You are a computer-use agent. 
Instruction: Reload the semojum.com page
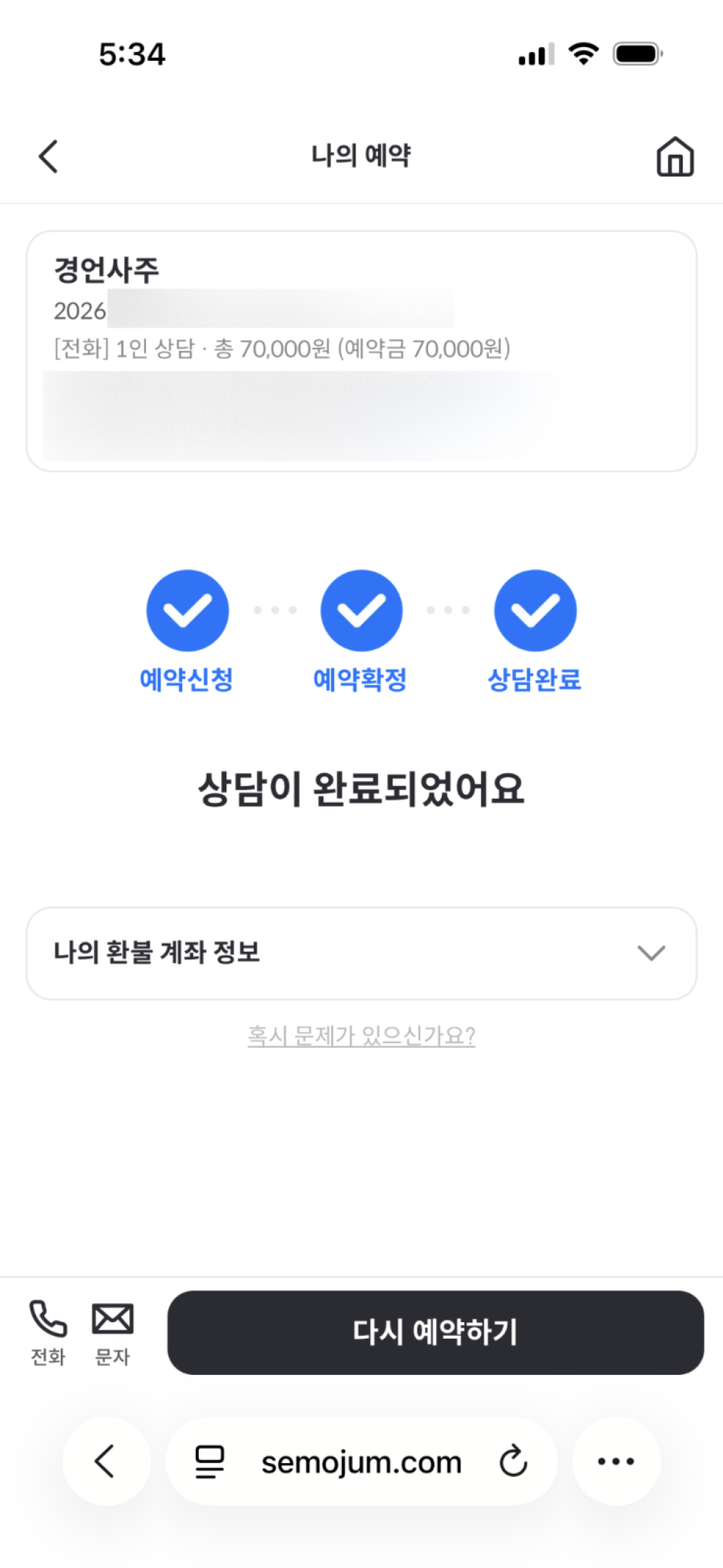[x=513, y=1461]
